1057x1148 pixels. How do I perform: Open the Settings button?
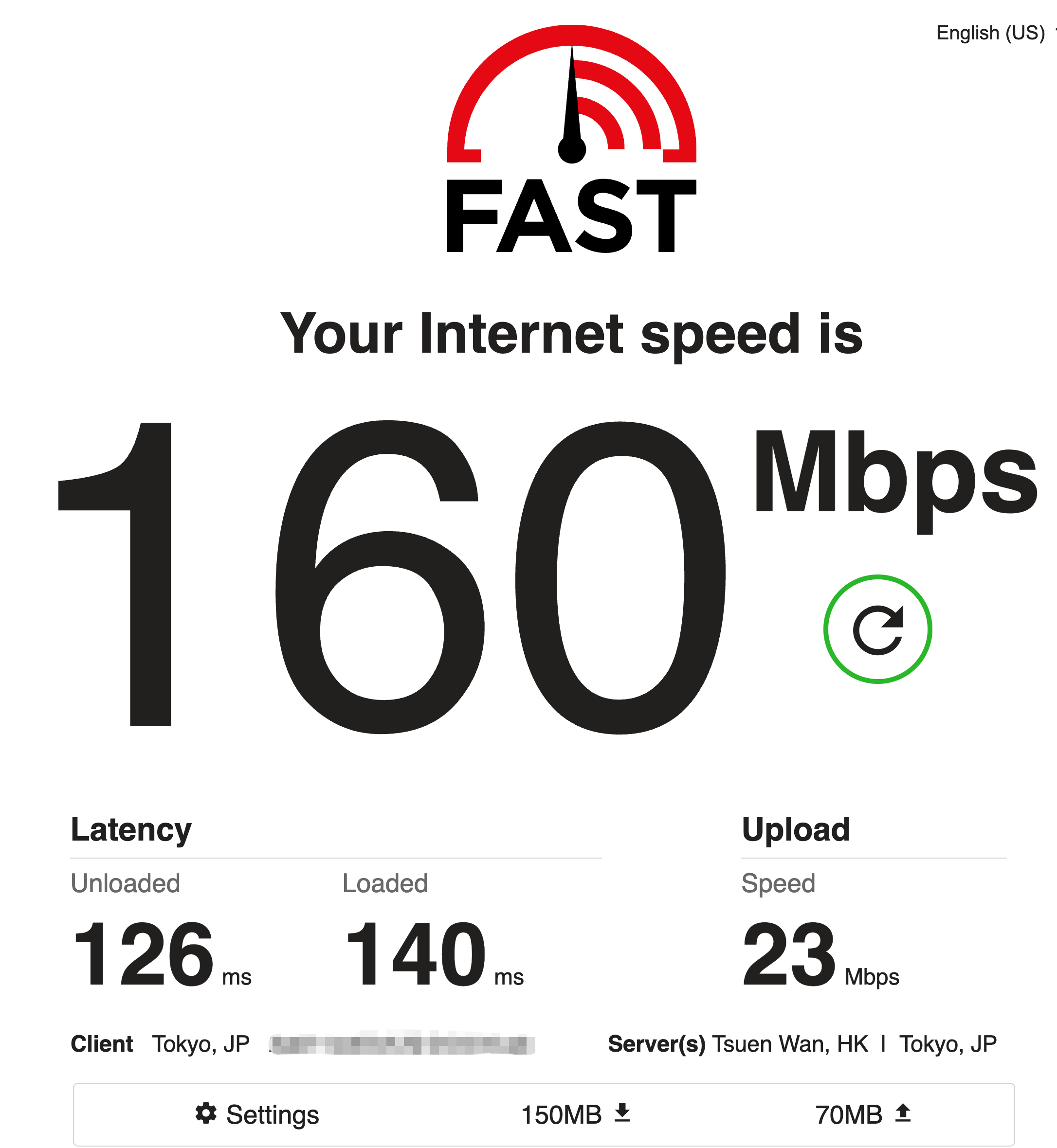[257, 1114]
